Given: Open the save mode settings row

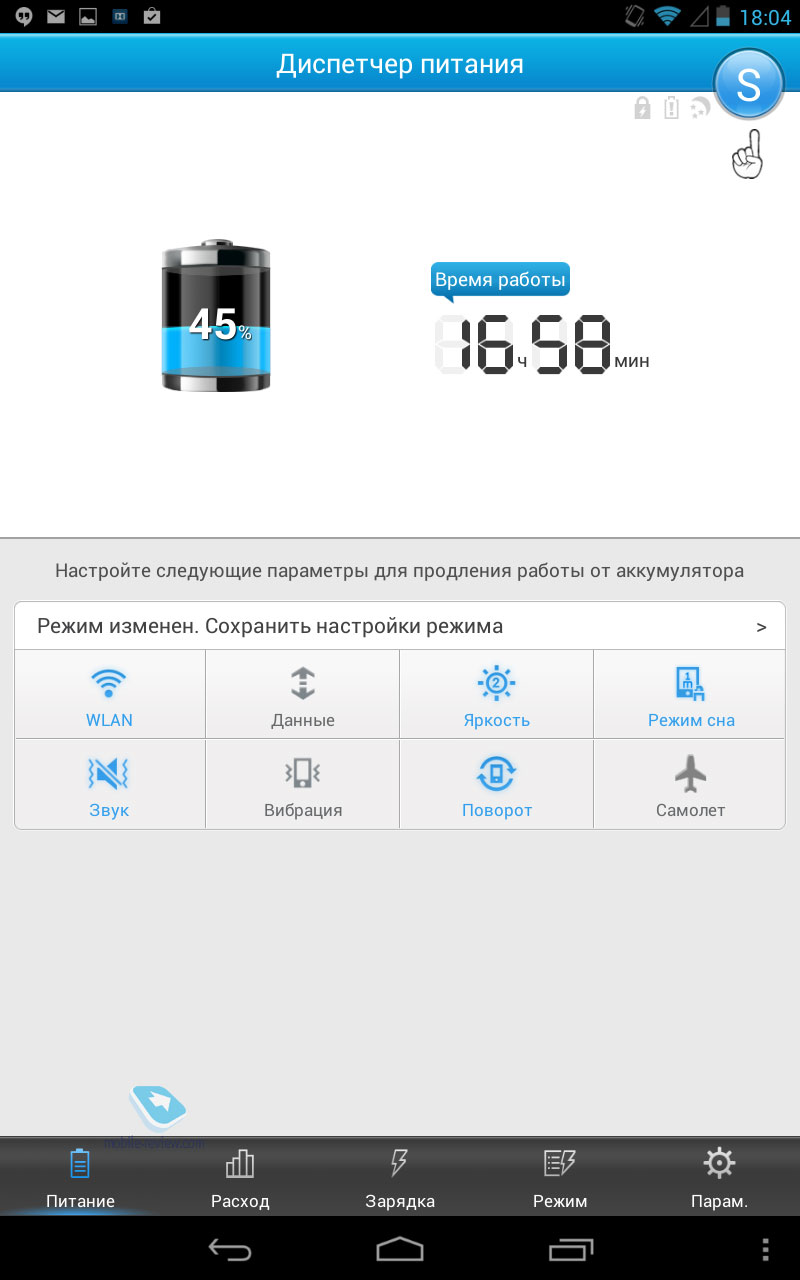Looking at the screenshot, I should point(400,627).
